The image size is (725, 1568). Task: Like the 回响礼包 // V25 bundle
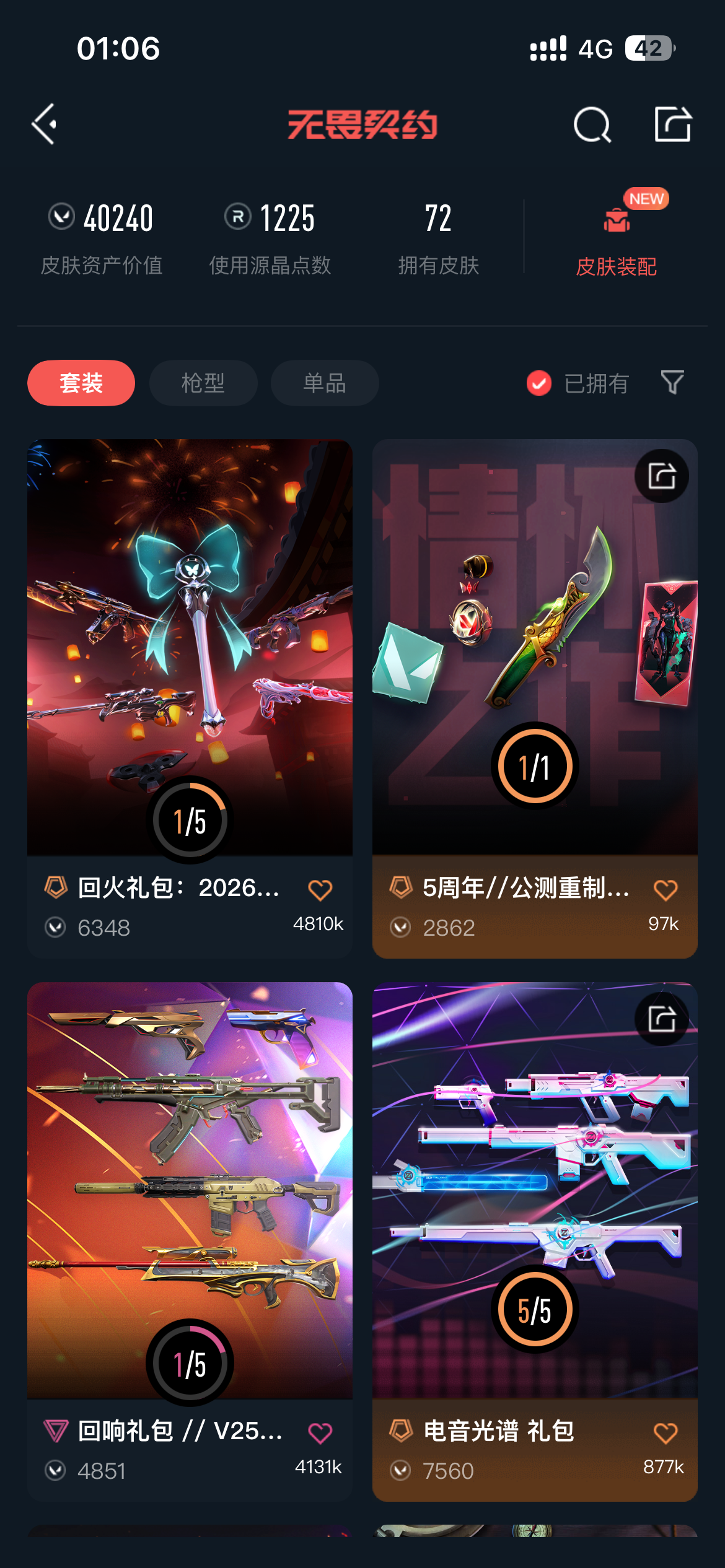pos(320,1433)
